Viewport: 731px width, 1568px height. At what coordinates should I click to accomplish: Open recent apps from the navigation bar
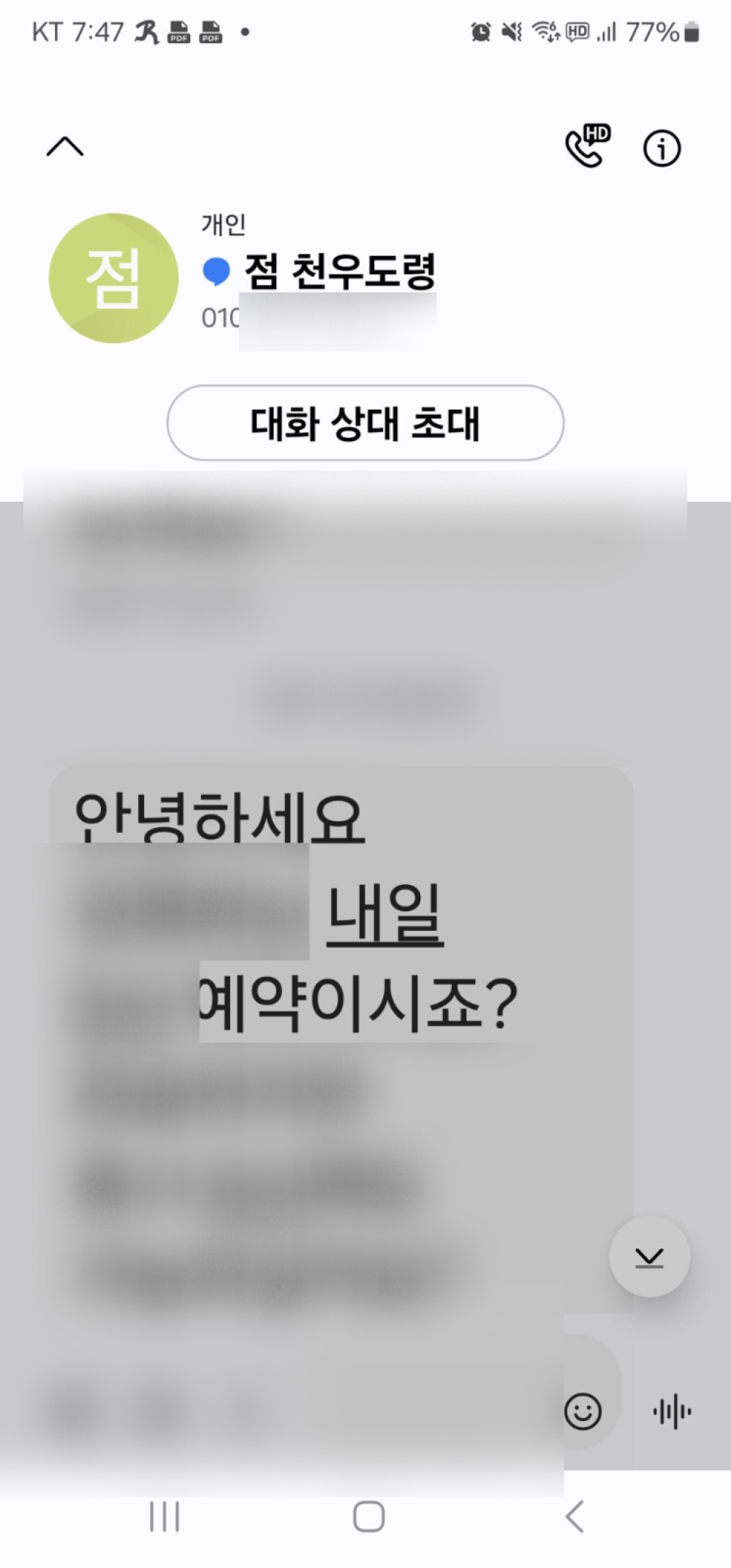tap(164, 1516)
